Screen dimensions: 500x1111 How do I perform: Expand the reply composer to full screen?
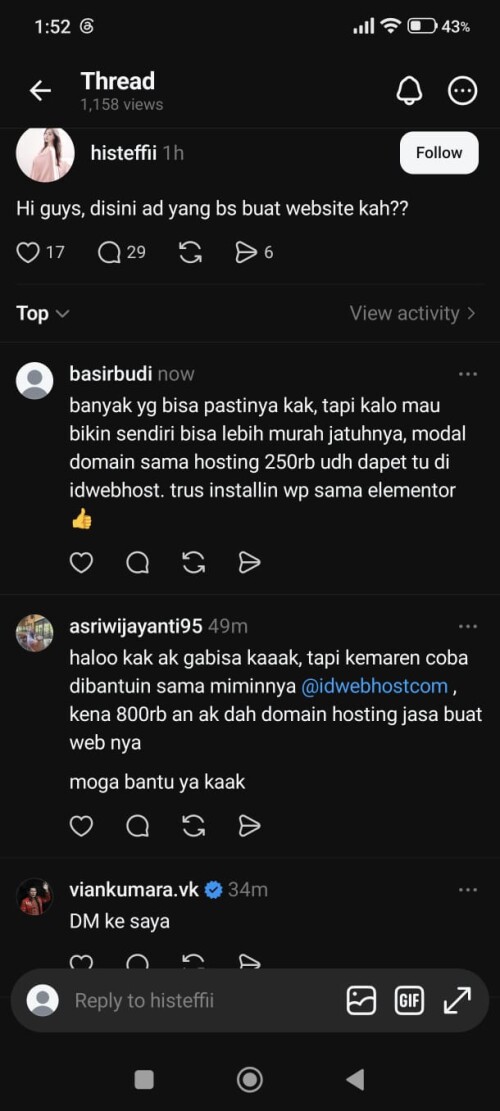[x=457, y=1000]
